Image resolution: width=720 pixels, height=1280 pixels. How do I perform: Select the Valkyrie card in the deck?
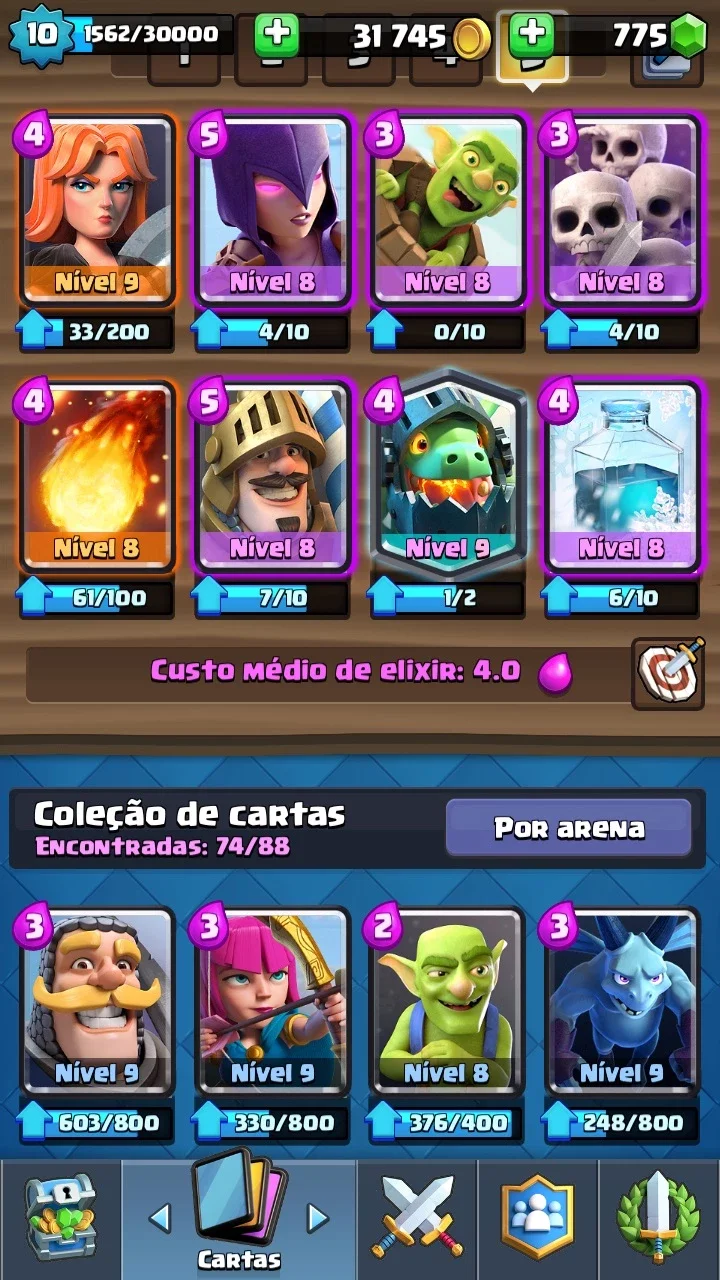tap(98, 212)
